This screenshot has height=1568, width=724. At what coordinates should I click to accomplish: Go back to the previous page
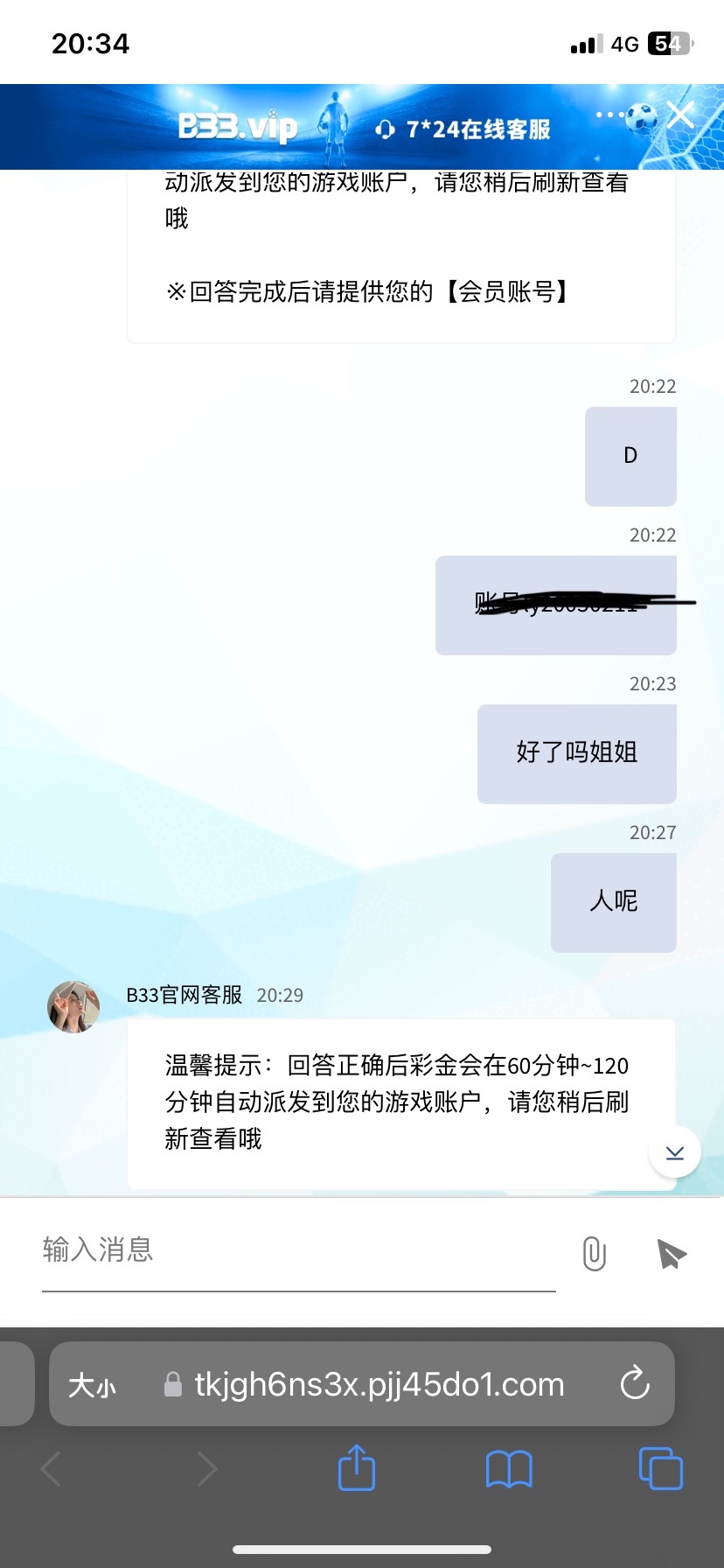[x=52, y=1468]
